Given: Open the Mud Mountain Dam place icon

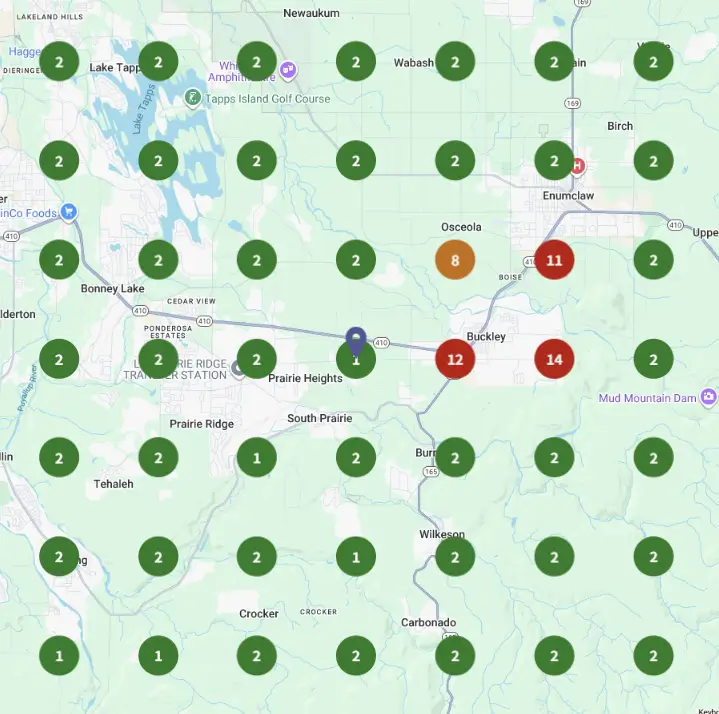Looking at the screenshot, I should (x=709, y=397).
